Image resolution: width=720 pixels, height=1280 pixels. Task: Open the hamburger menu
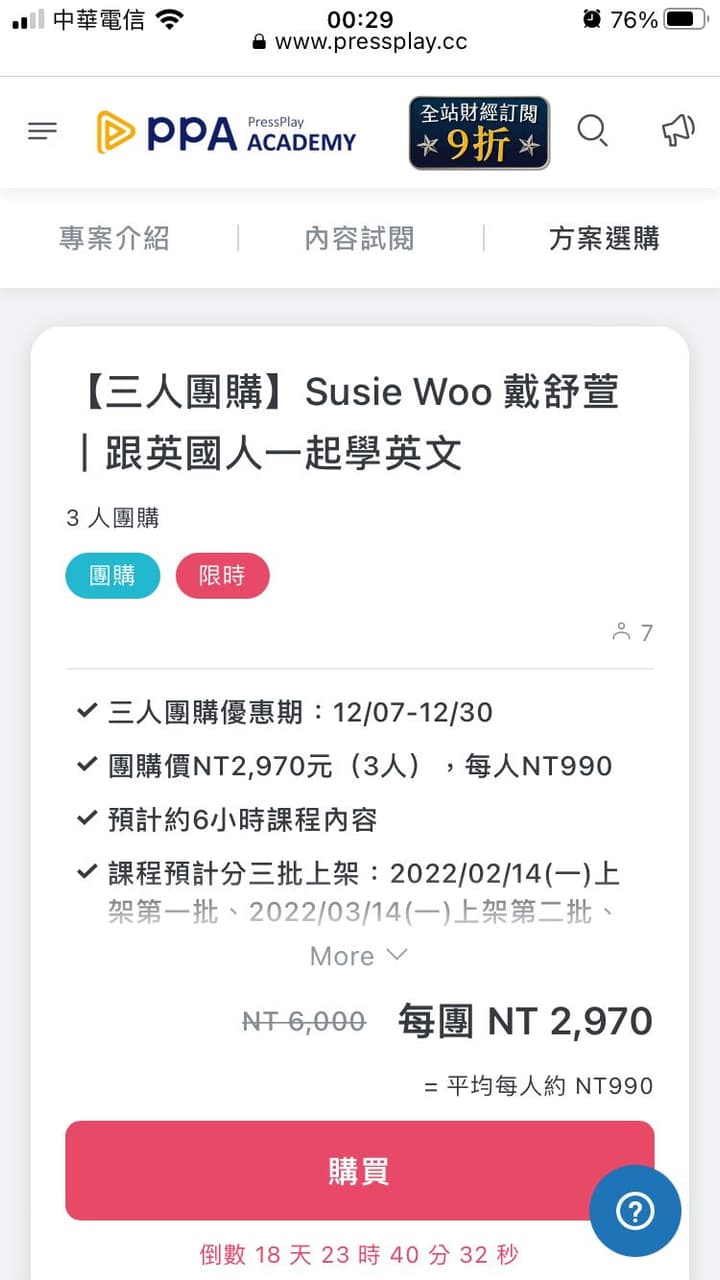click(x=43, y=131)
